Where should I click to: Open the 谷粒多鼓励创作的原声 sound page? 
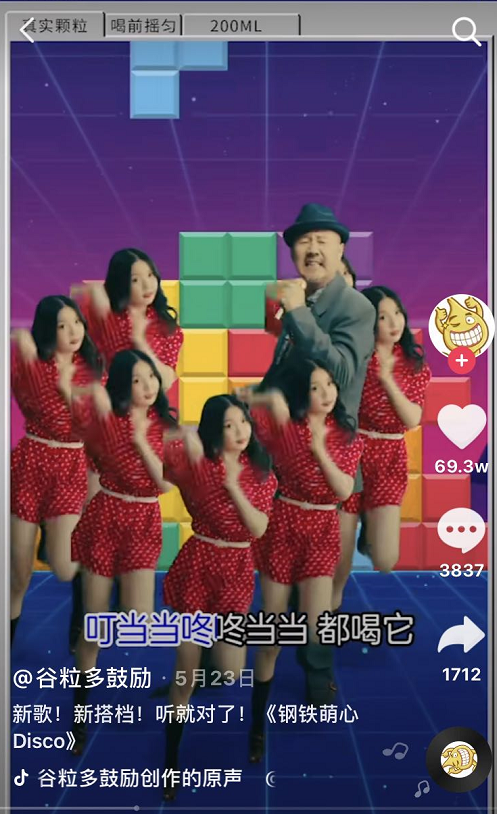click(x=140, y=778)
